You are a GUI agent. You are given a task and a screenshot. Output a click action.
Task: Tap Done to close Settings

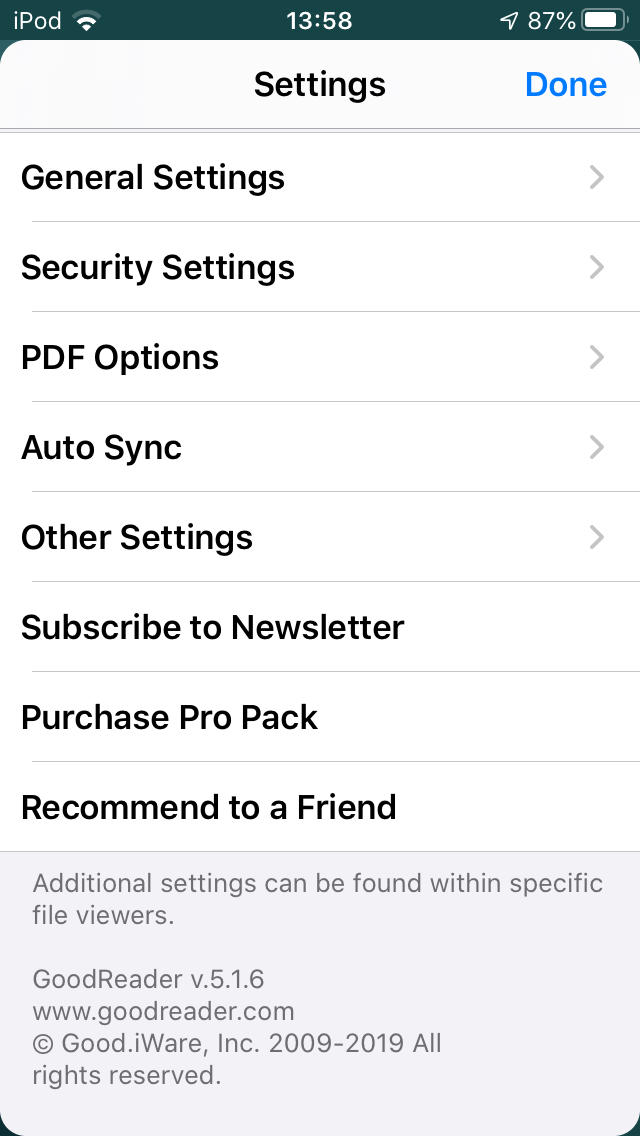(565, 85)
